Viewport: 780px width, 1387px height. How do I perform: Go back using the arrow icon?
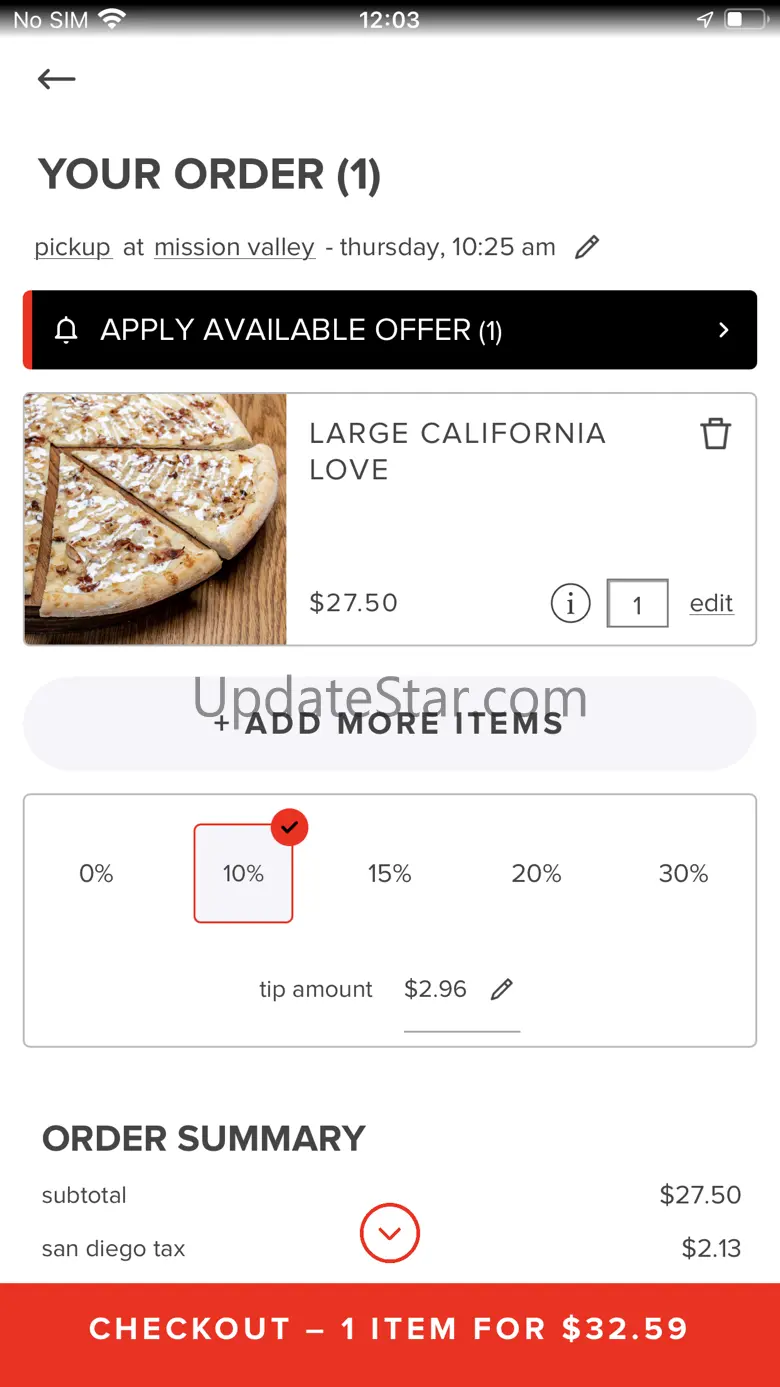click(56, 79)
